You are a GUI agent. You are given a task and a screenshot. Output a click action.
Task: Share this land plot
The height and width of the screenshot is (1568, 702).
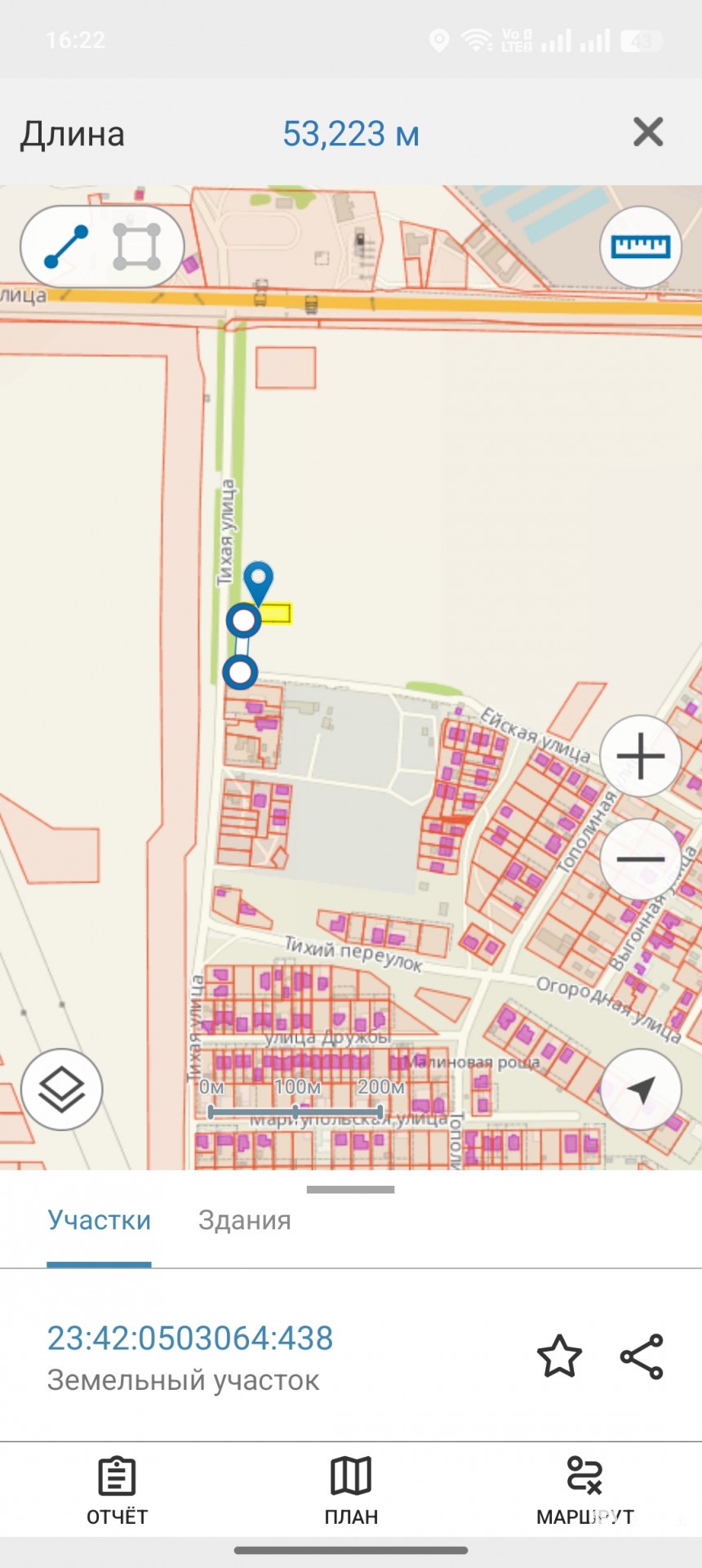point(642,1356)
